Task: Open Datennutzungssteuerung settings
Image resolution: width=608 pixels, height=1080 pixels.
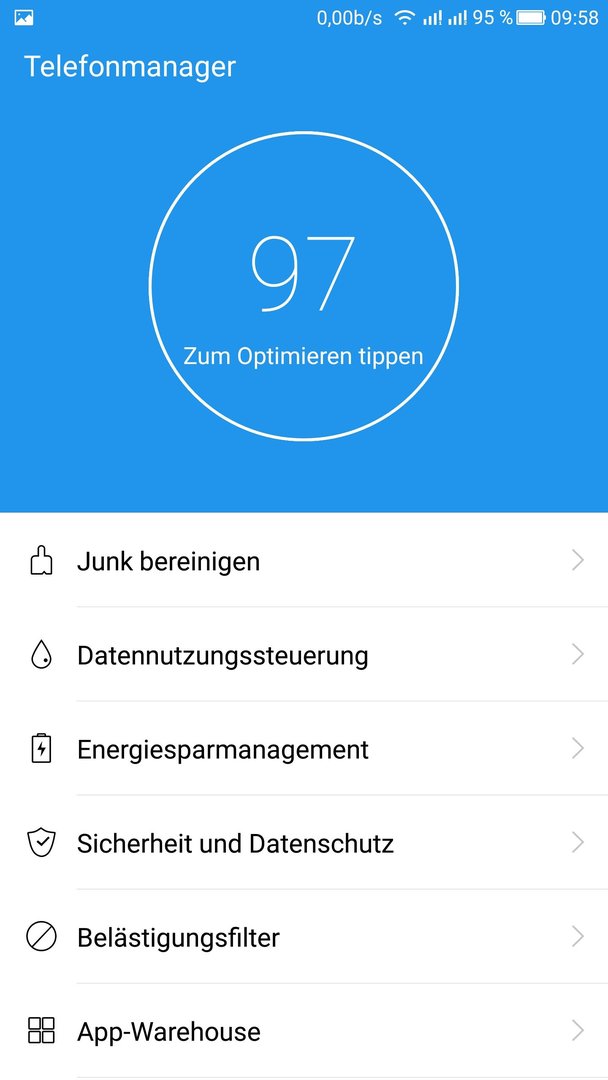Action: coord(304,655)
